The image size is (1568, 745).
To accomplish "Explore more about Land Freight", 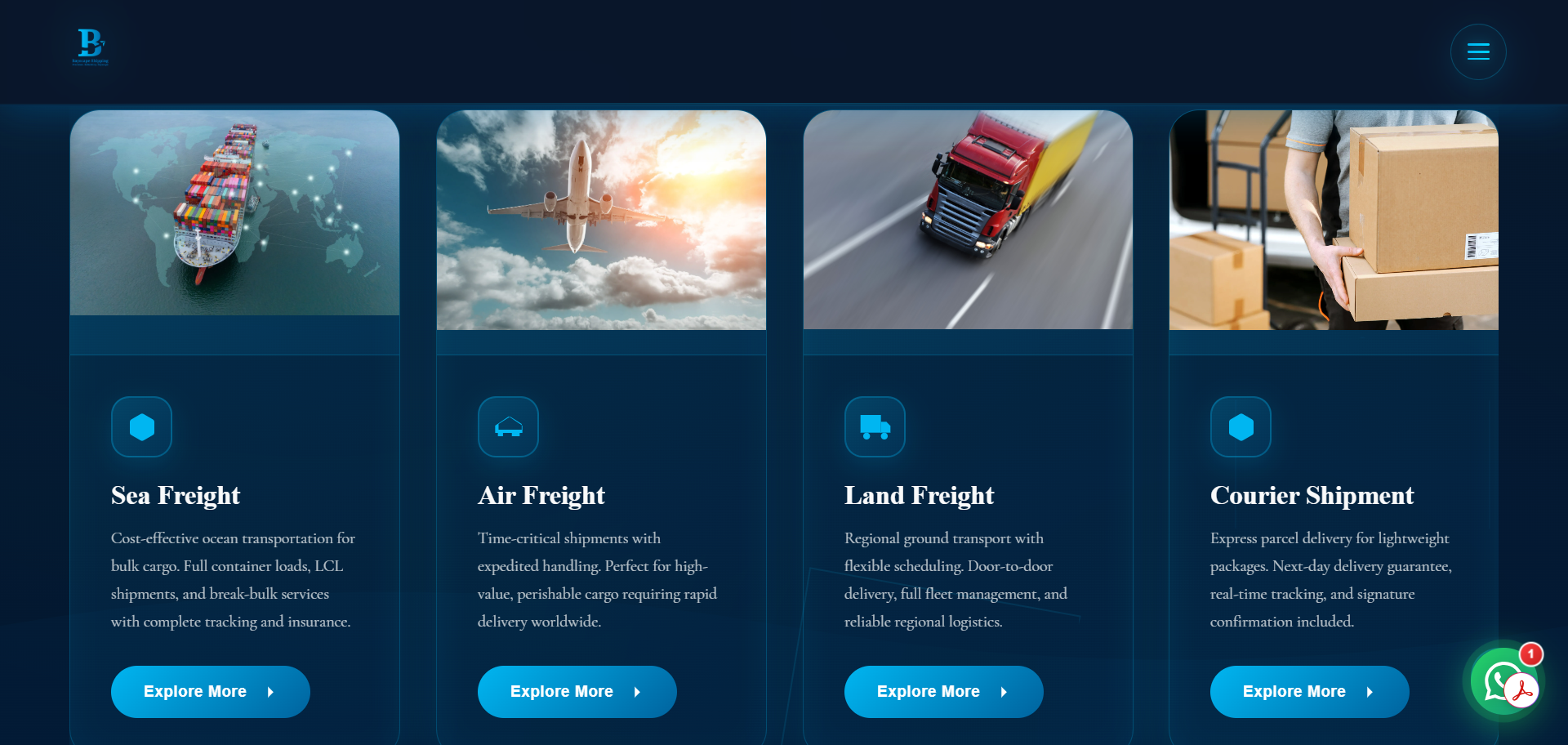I will click(943, 692).
